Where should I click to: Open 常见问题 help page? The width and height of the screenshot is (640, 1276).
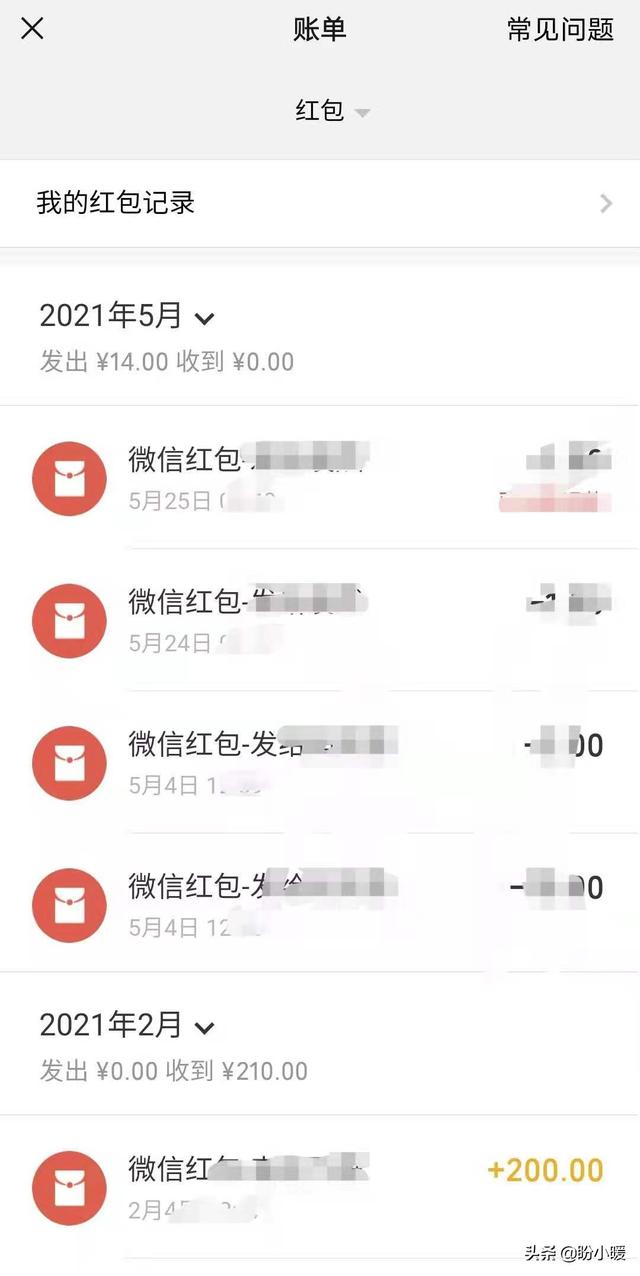[560, 30]
